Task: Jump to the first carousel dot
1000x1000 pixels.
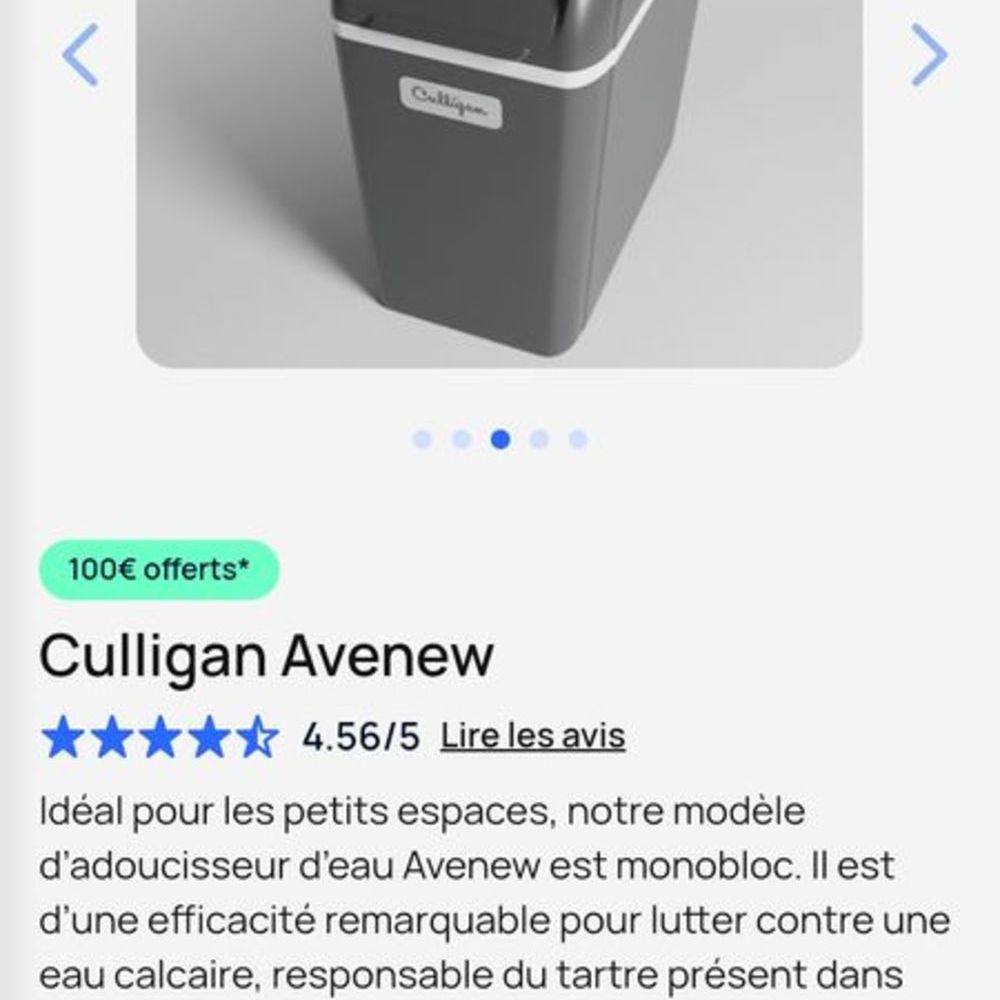Action: click(x=422, y=439)
